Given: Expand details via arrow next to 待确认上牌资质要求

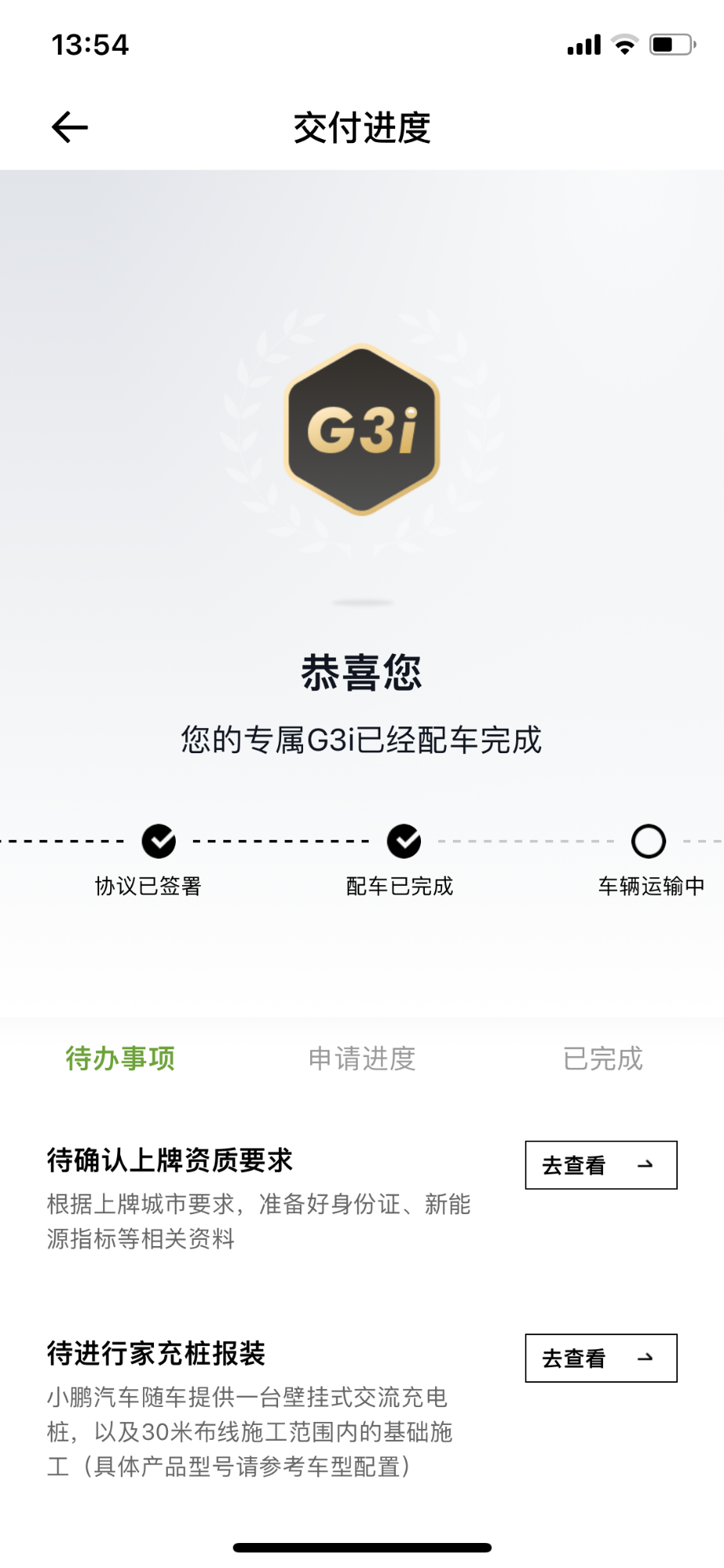Looking at the screenshot, I should [x=645, y=1164].
